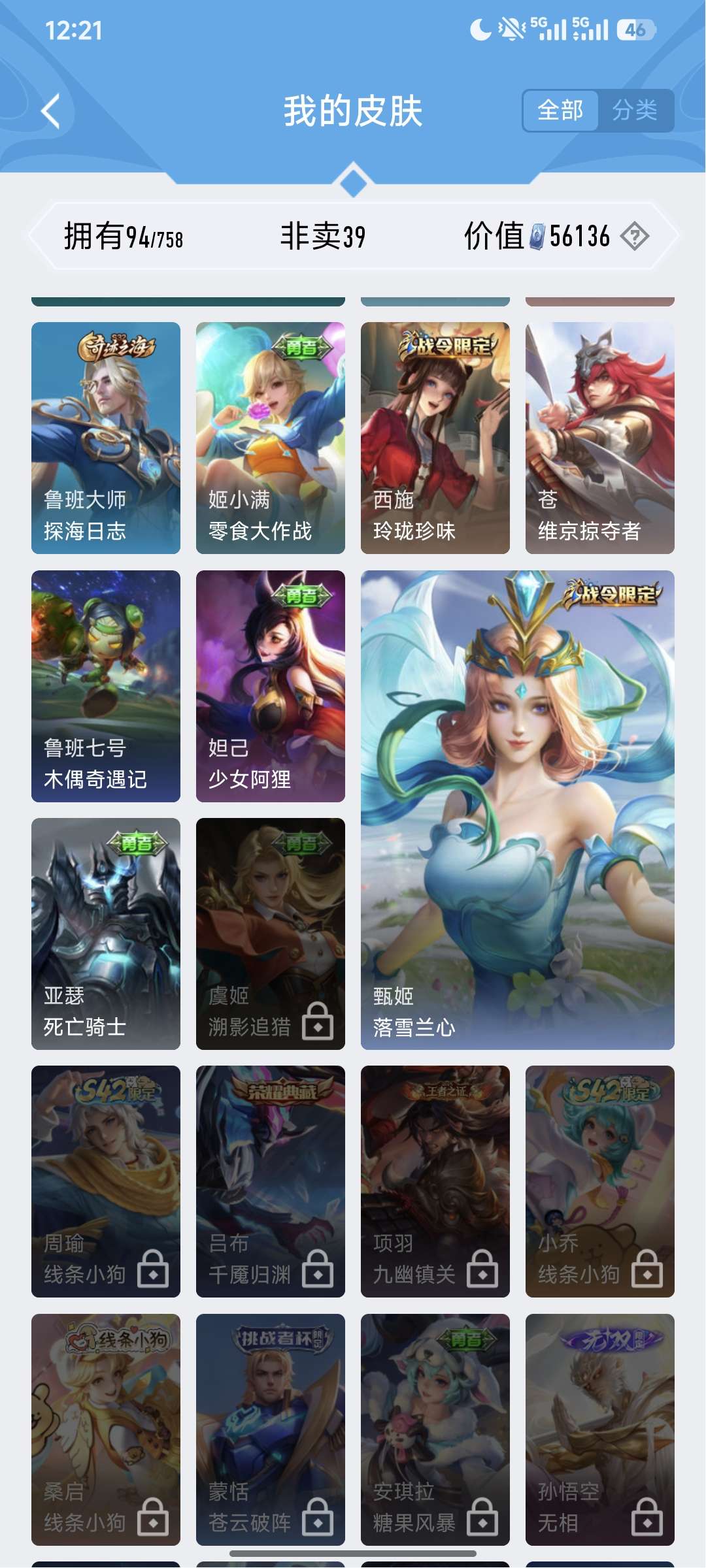The height and width of the screenshot is (1568, 706).
Task: Open the value help question icon
Action: click(x=634, y=236)
